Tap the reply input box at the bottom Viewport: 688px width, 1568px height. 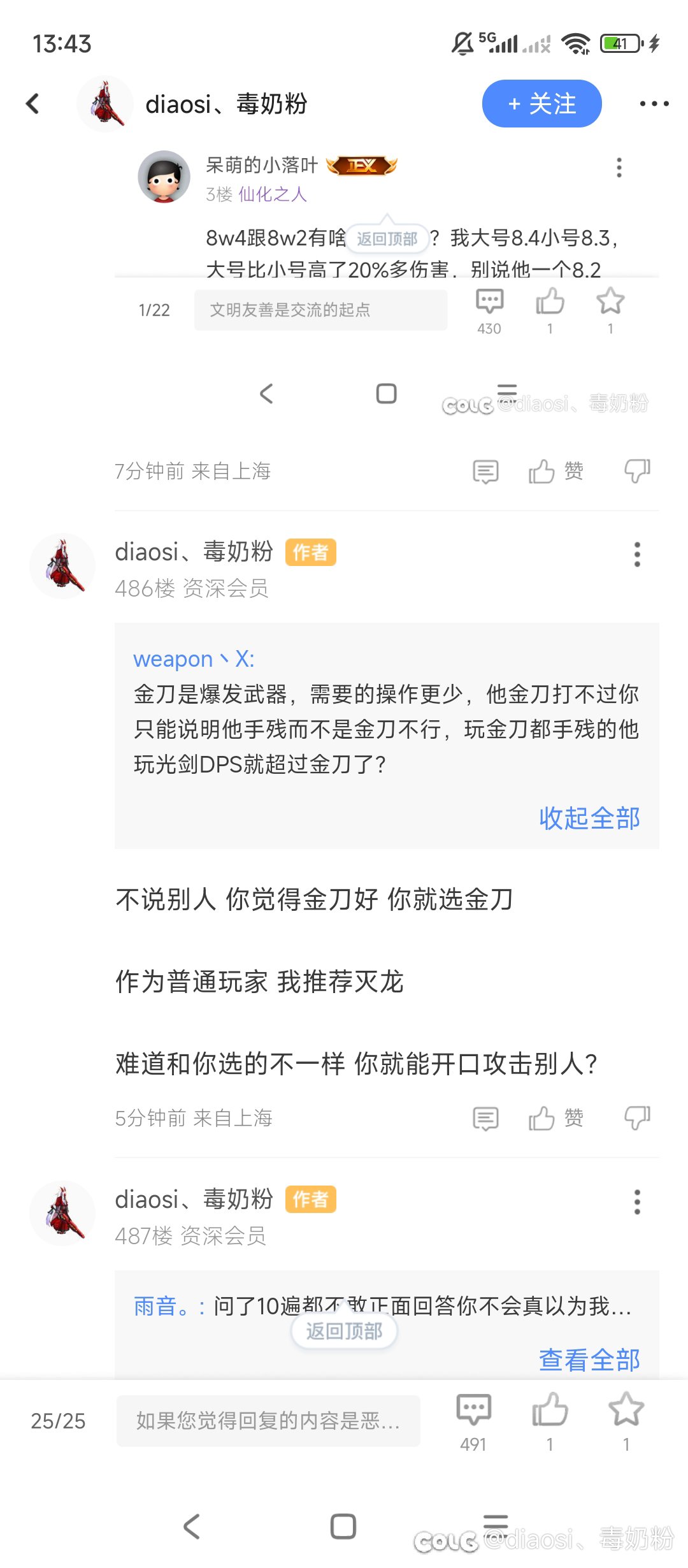pyautogui.click(x=268, y=1421)
